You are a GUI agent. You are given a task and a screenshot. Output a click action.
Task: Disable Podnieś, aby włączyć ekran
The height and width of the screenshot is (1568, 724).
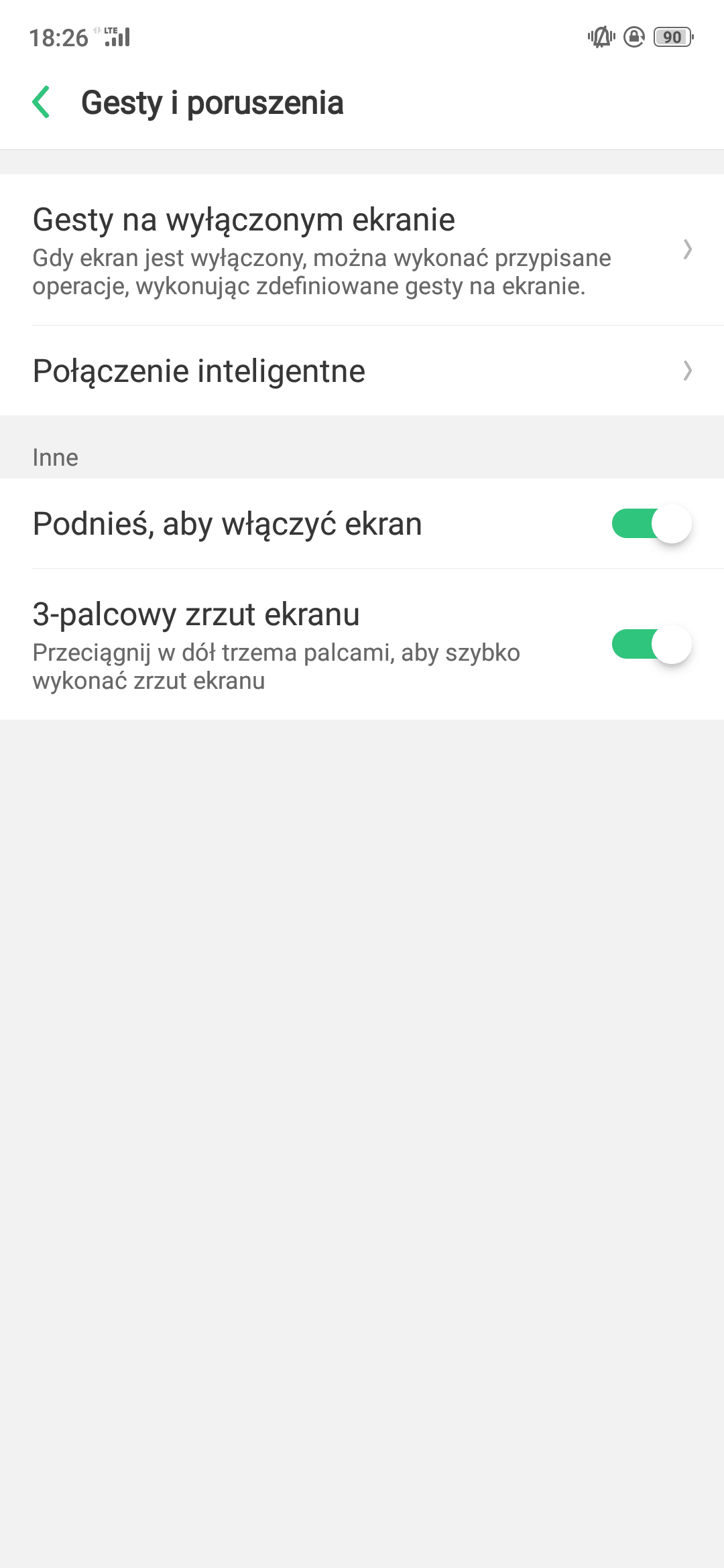(652, 524)
